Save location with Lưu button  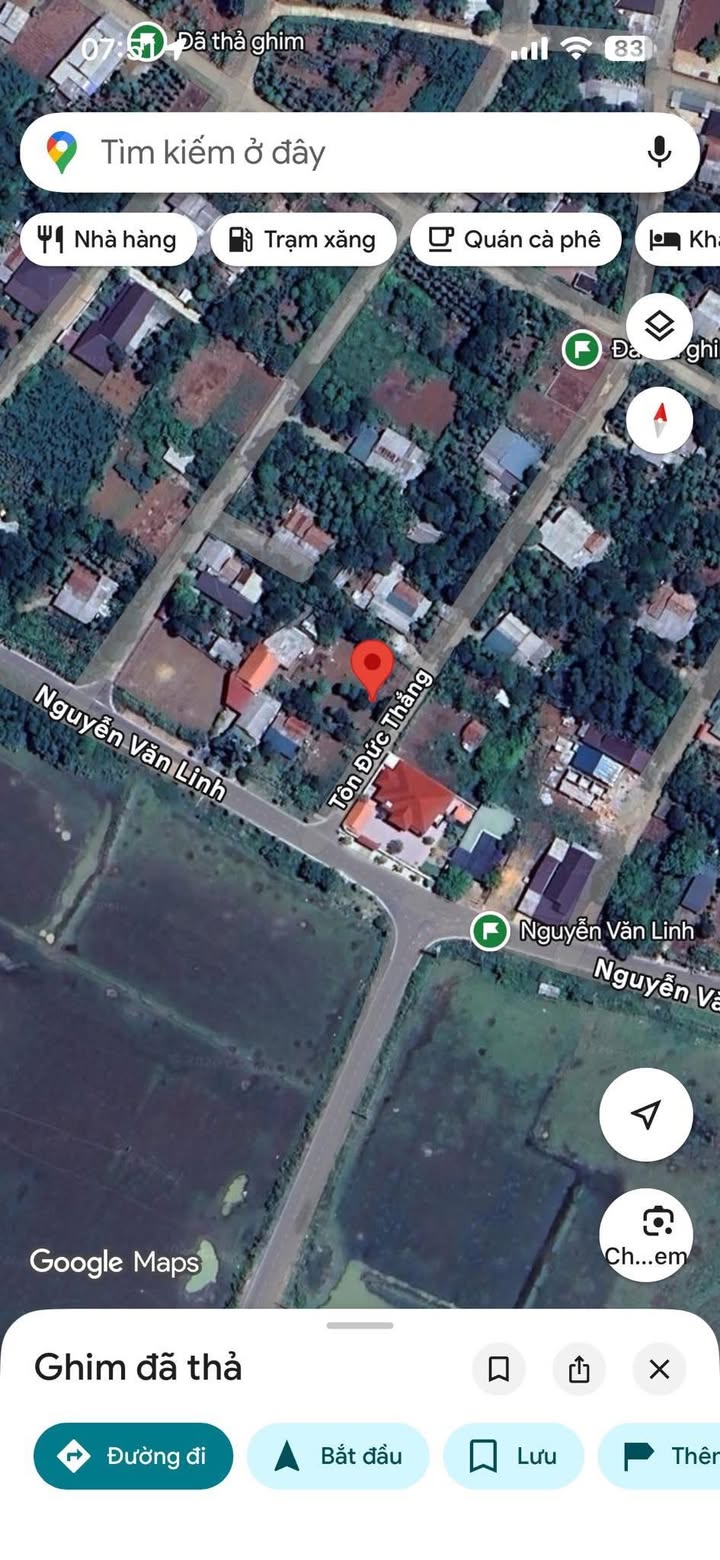[x=513, y=1456]
